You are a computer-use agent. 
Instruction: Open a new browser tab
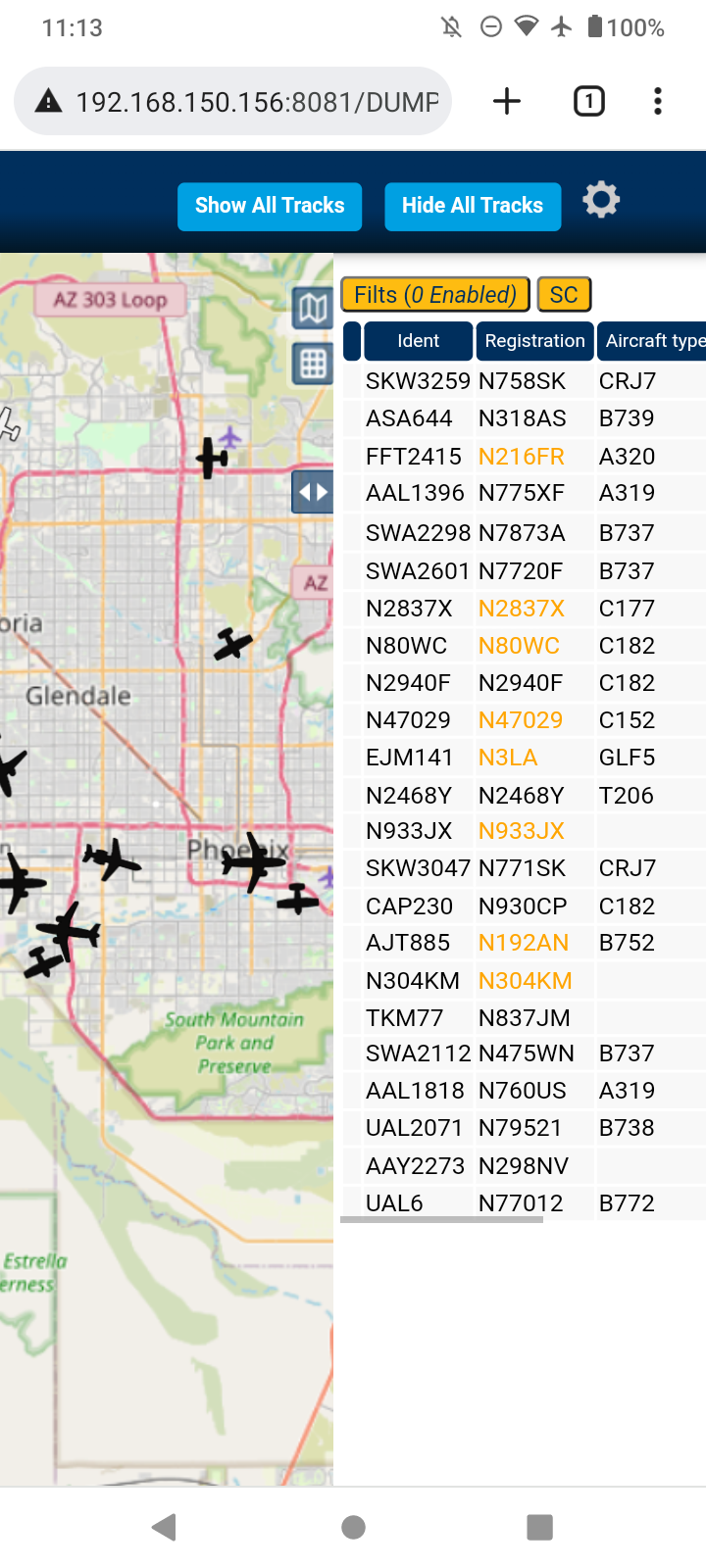pos(507,101)
